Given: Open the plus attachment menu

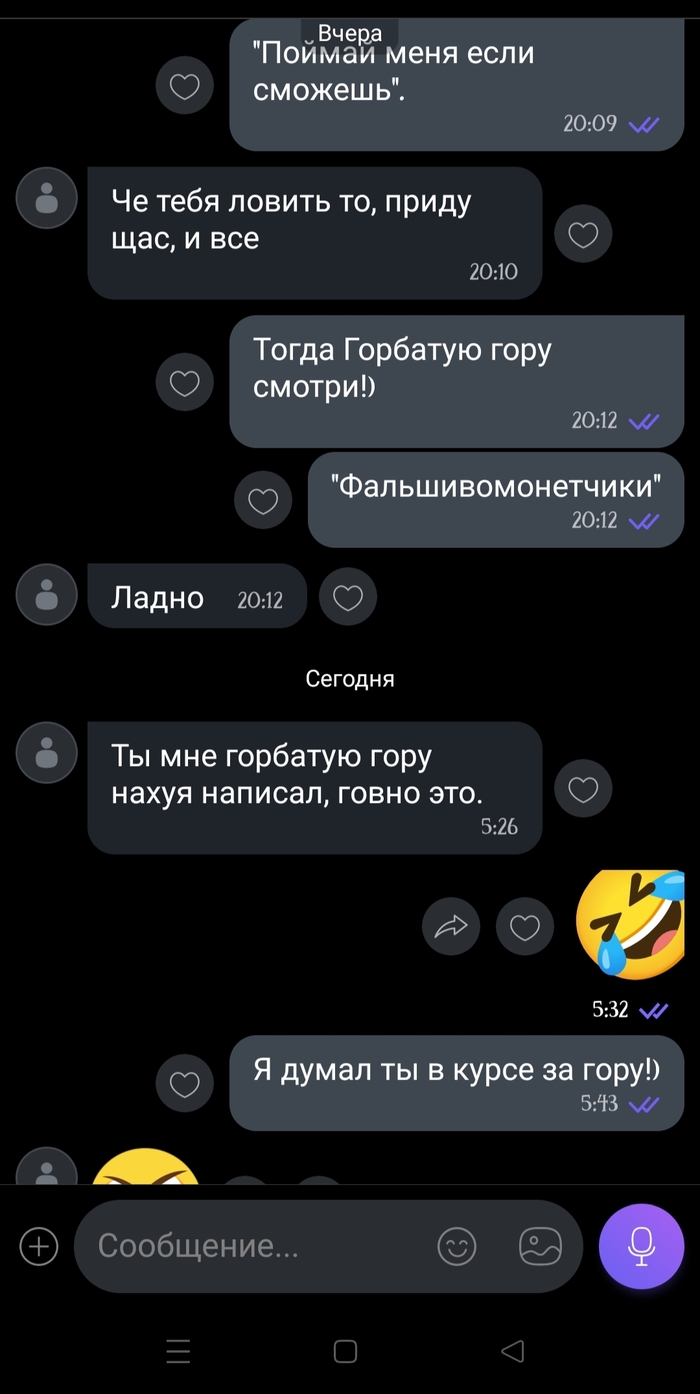Looking at the screenshot, I should tap(40, 1246).
